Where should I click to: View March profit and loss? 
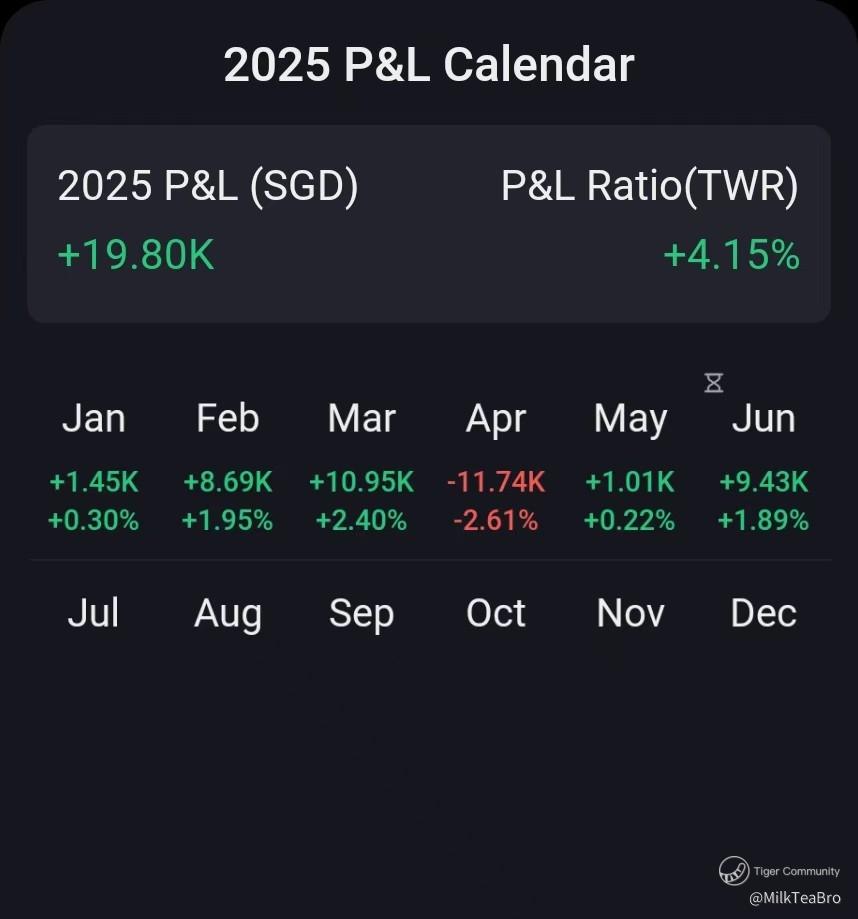(x=362, y=467)
